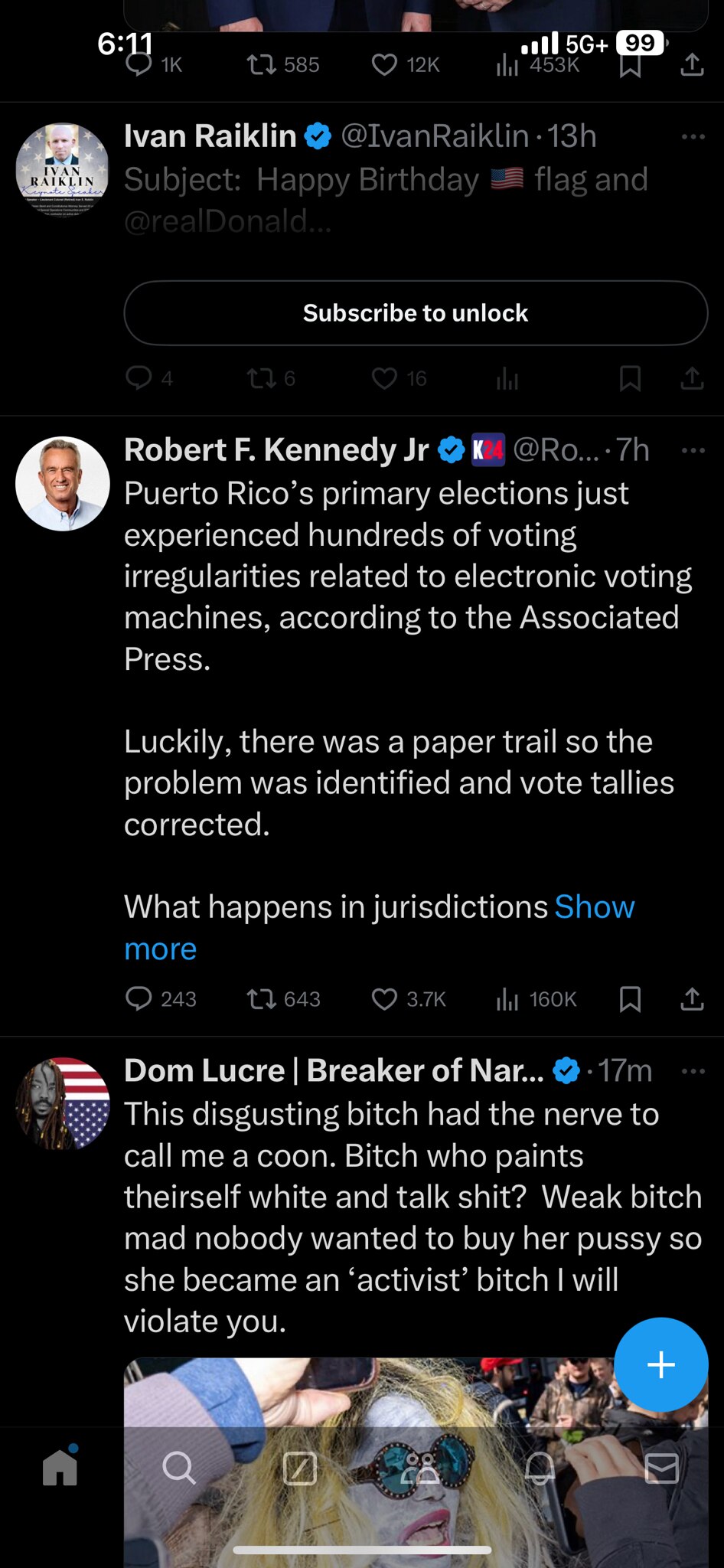Tap Subscribe to unlock Ivan Raiklin's post

(x=416, y=312)
